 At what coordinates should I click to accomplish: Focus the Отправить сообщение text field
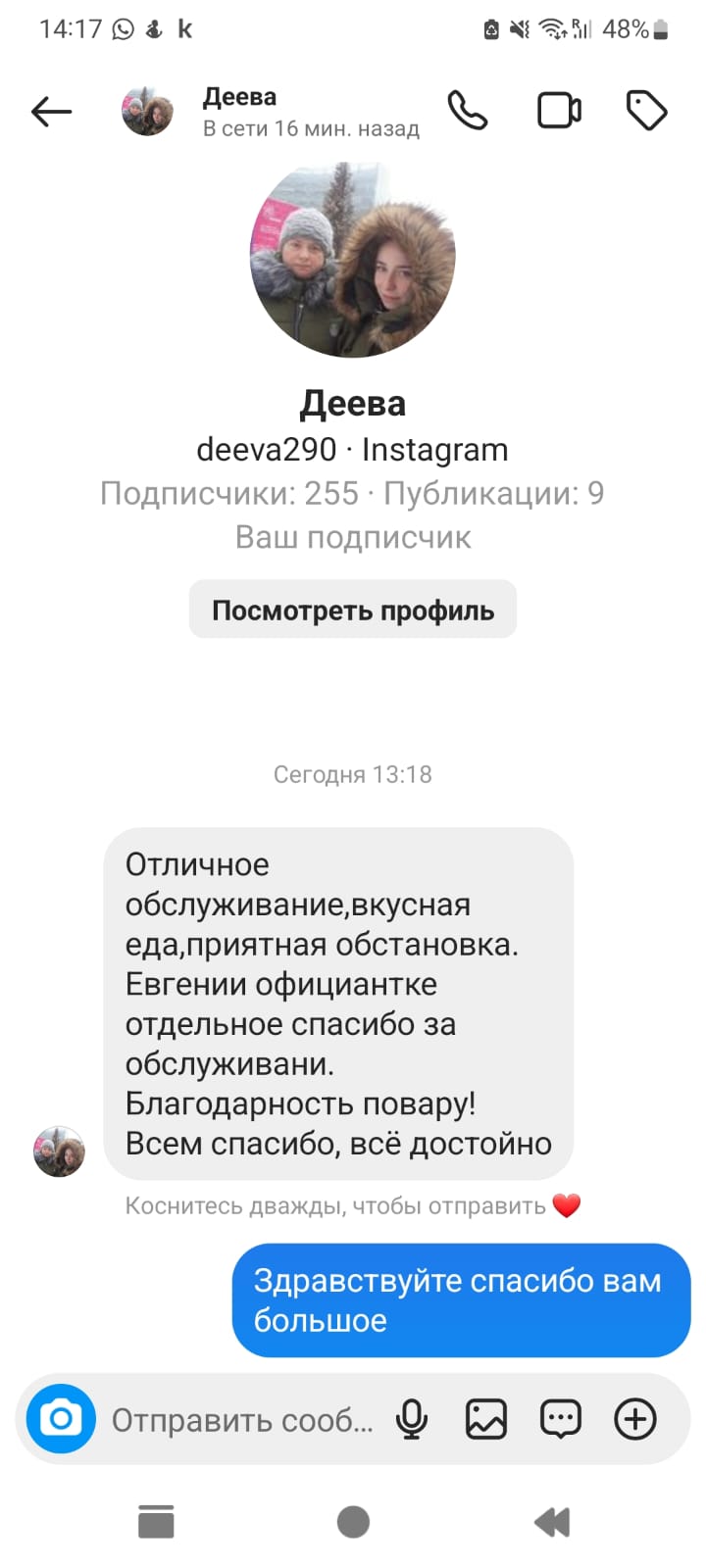pyautogui.click(x=242, y=1419)
